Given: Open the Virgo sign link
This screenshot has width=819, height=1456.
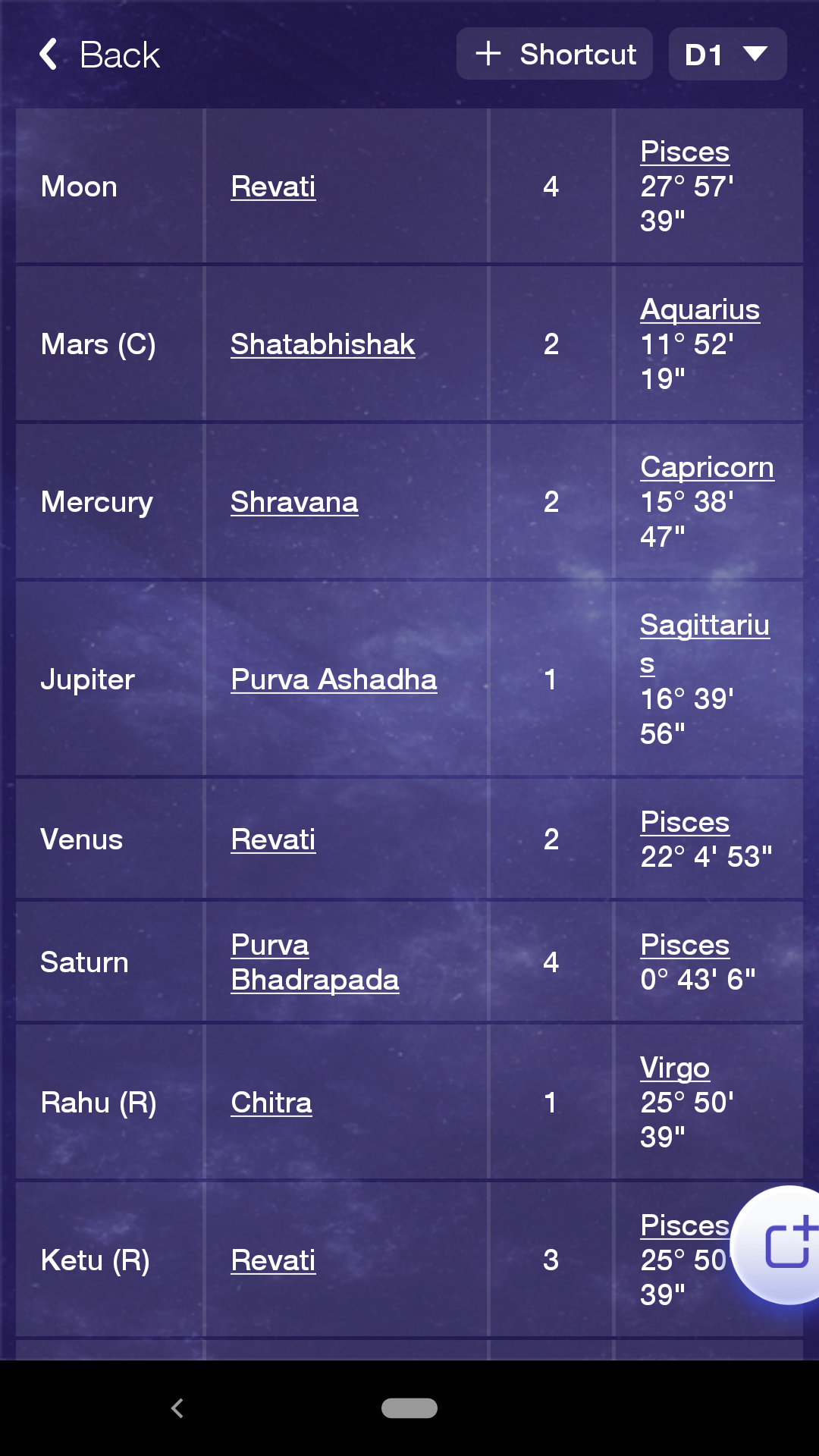Looking at the screenshot, I should coord(674,1068).
